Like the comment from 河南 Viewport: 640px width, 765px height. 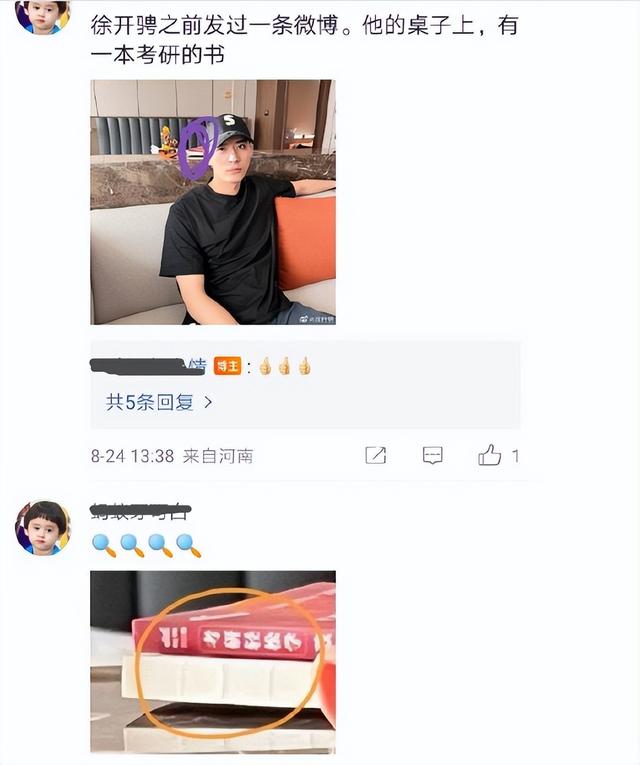coord(490,456)
